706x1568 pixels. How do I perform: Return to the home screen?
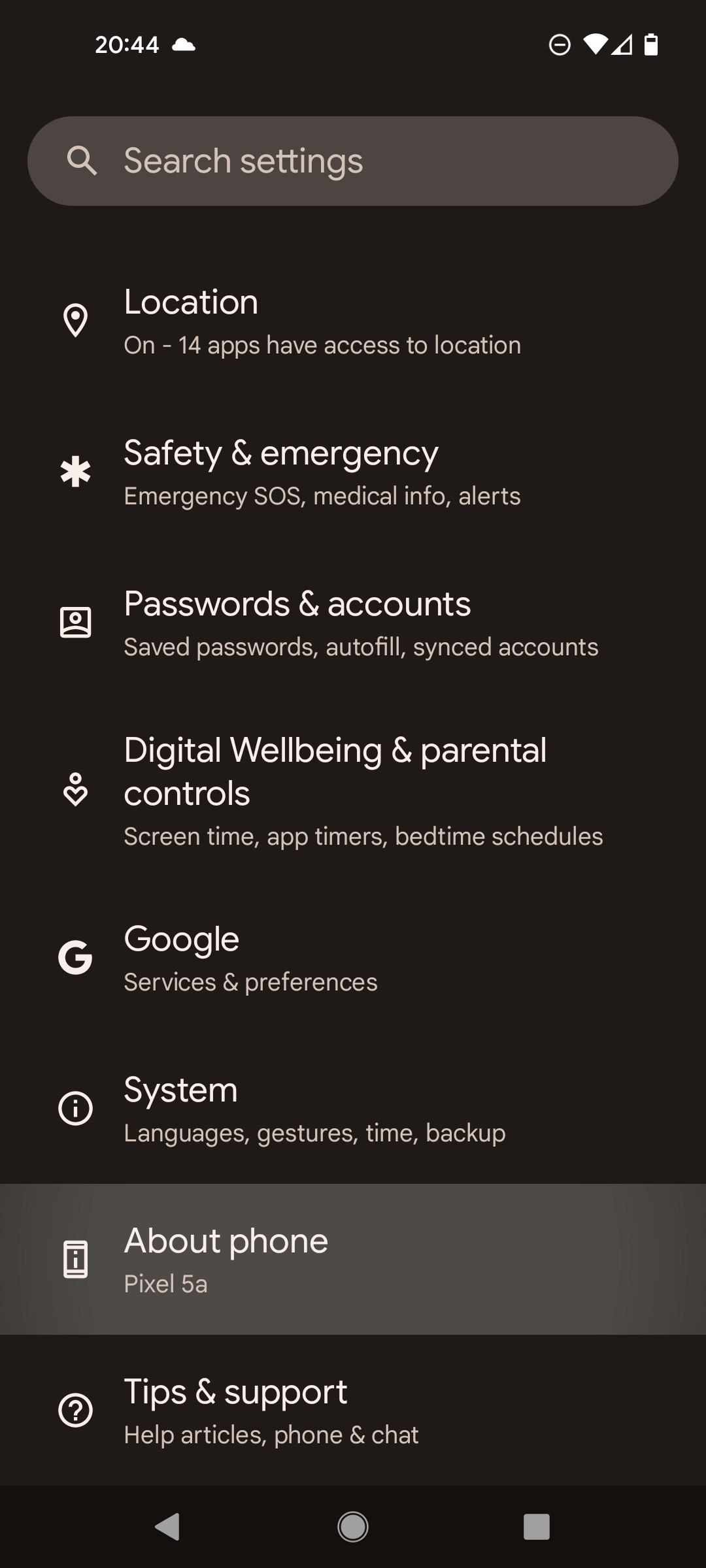point(353,1527)
